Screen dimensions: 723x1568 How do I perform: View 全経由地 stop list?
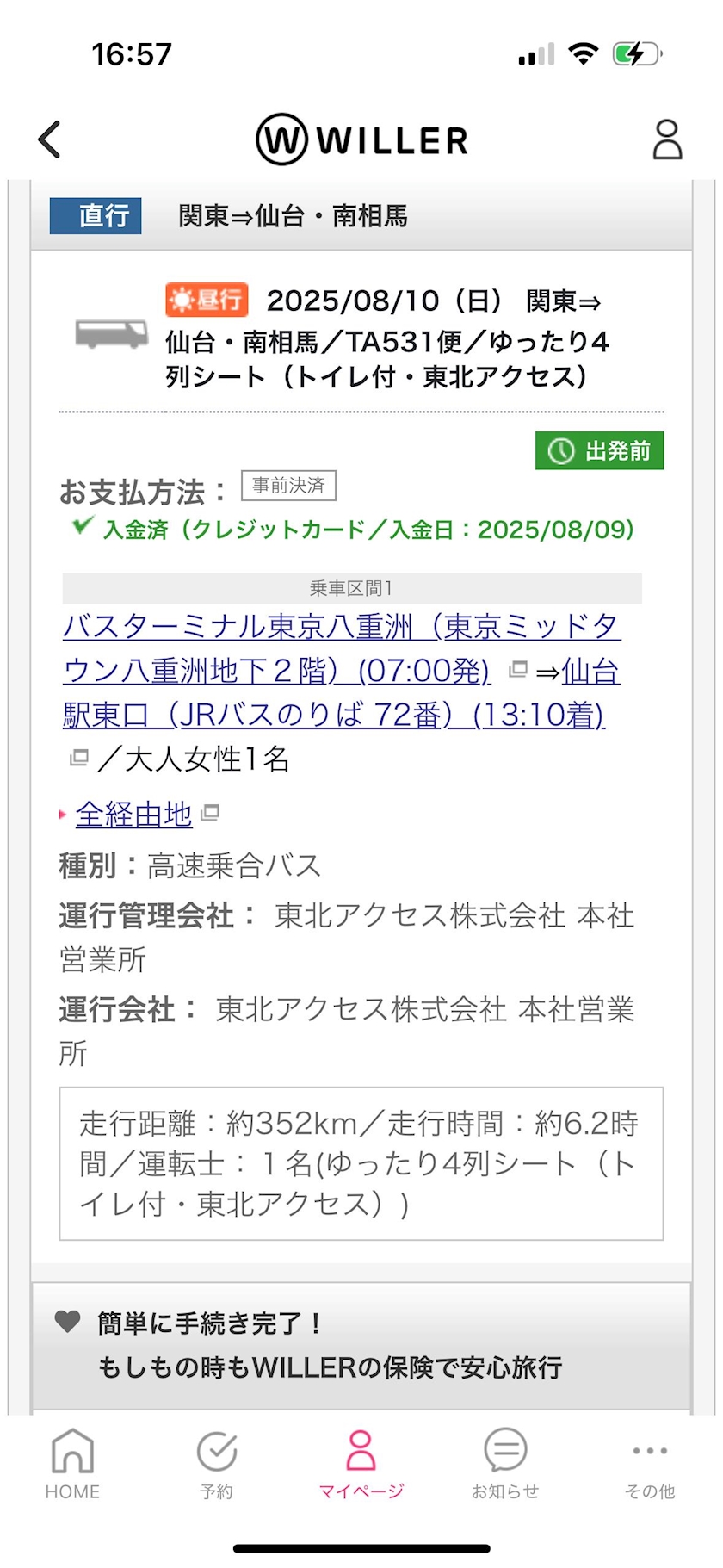coord(134,814)
